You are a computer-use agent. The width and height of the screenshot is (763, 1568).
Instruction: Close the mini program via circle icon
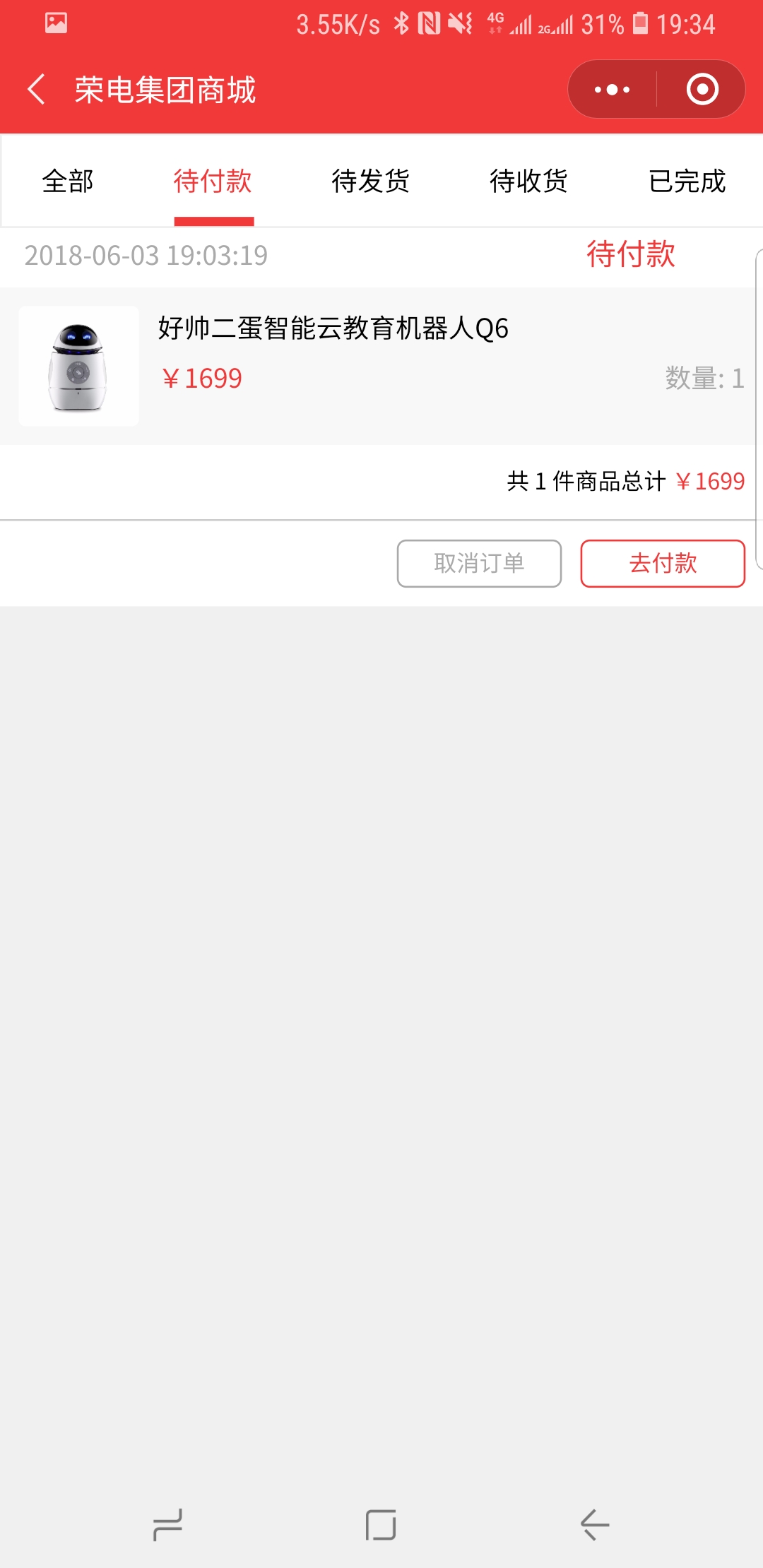pos(702,90)
